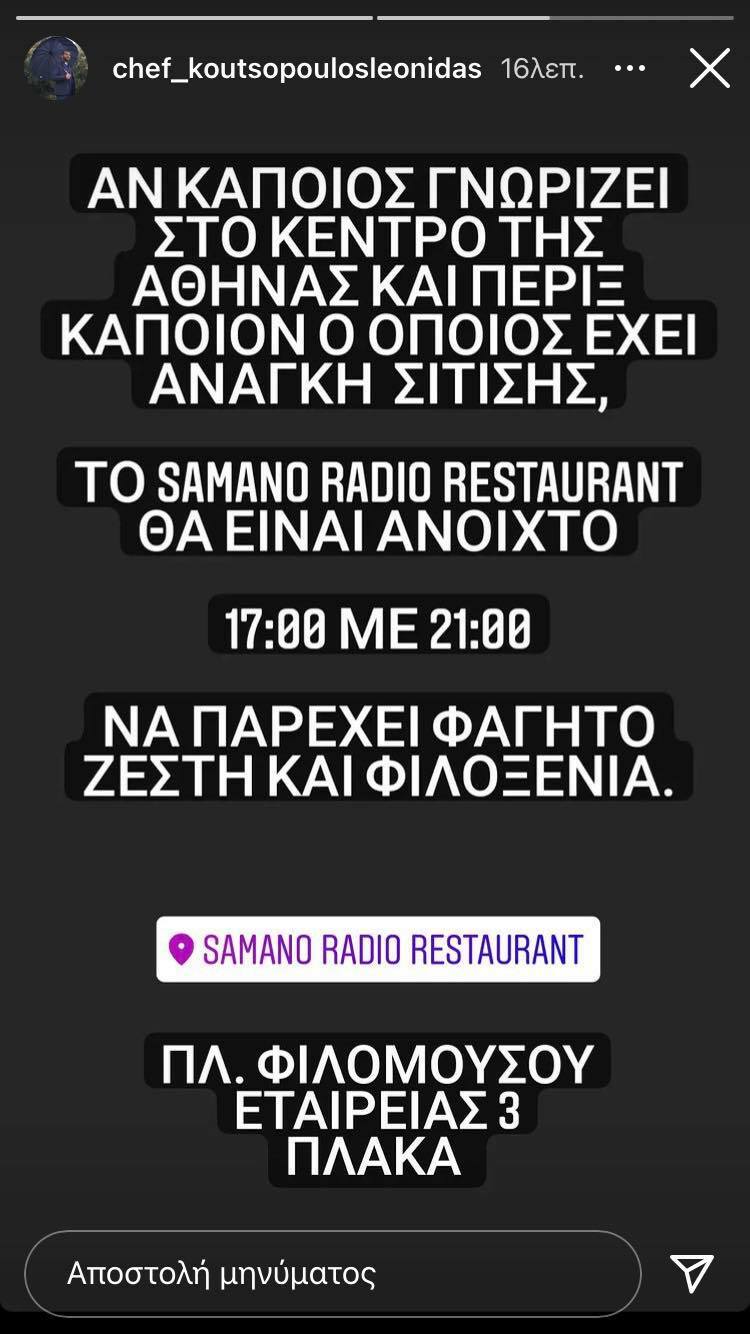Open chef_koutsopoulosleonidas profile via avatar
Screen dimensions: 750x1334
point(55,66)
